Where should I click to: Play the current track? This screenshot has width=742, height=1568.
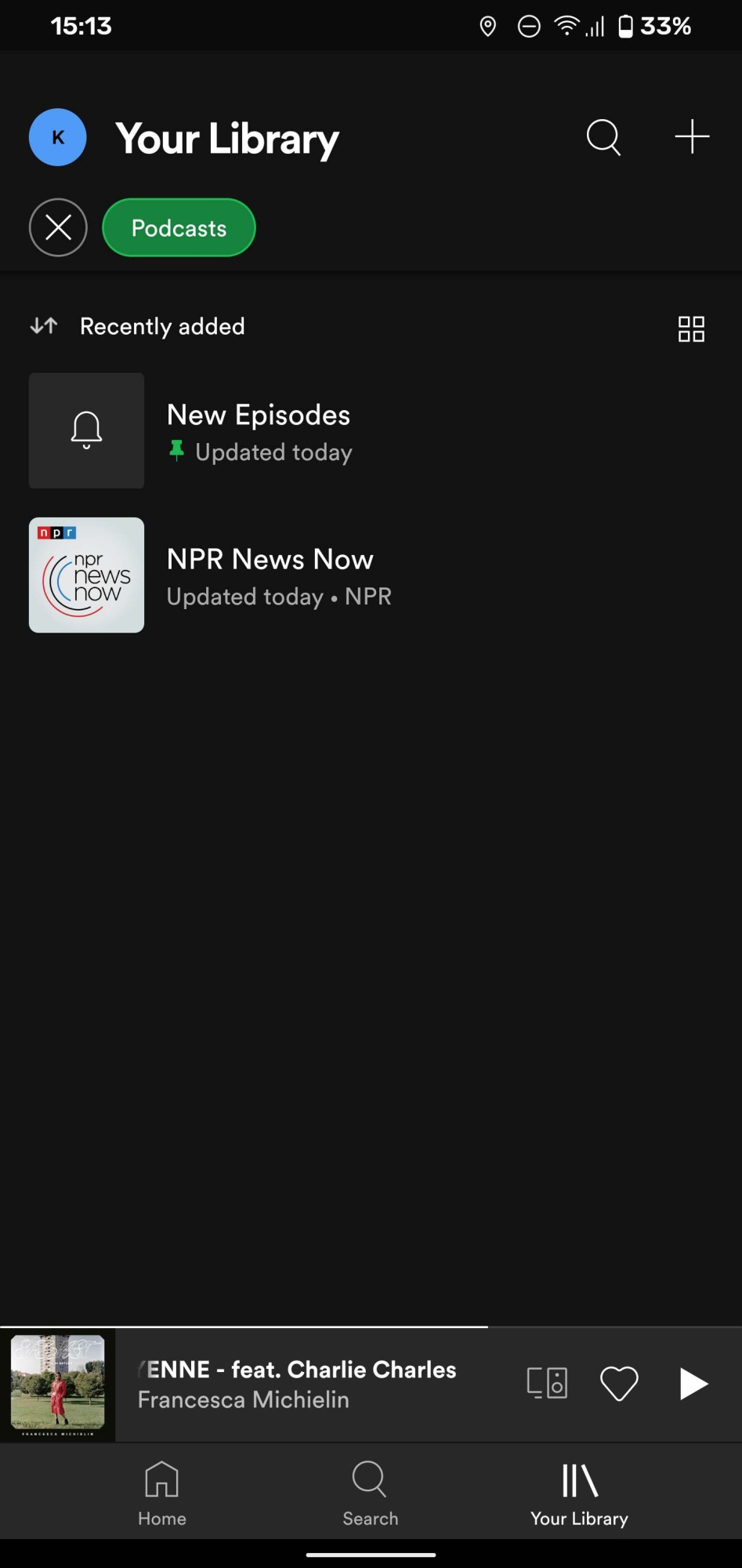693,1384
